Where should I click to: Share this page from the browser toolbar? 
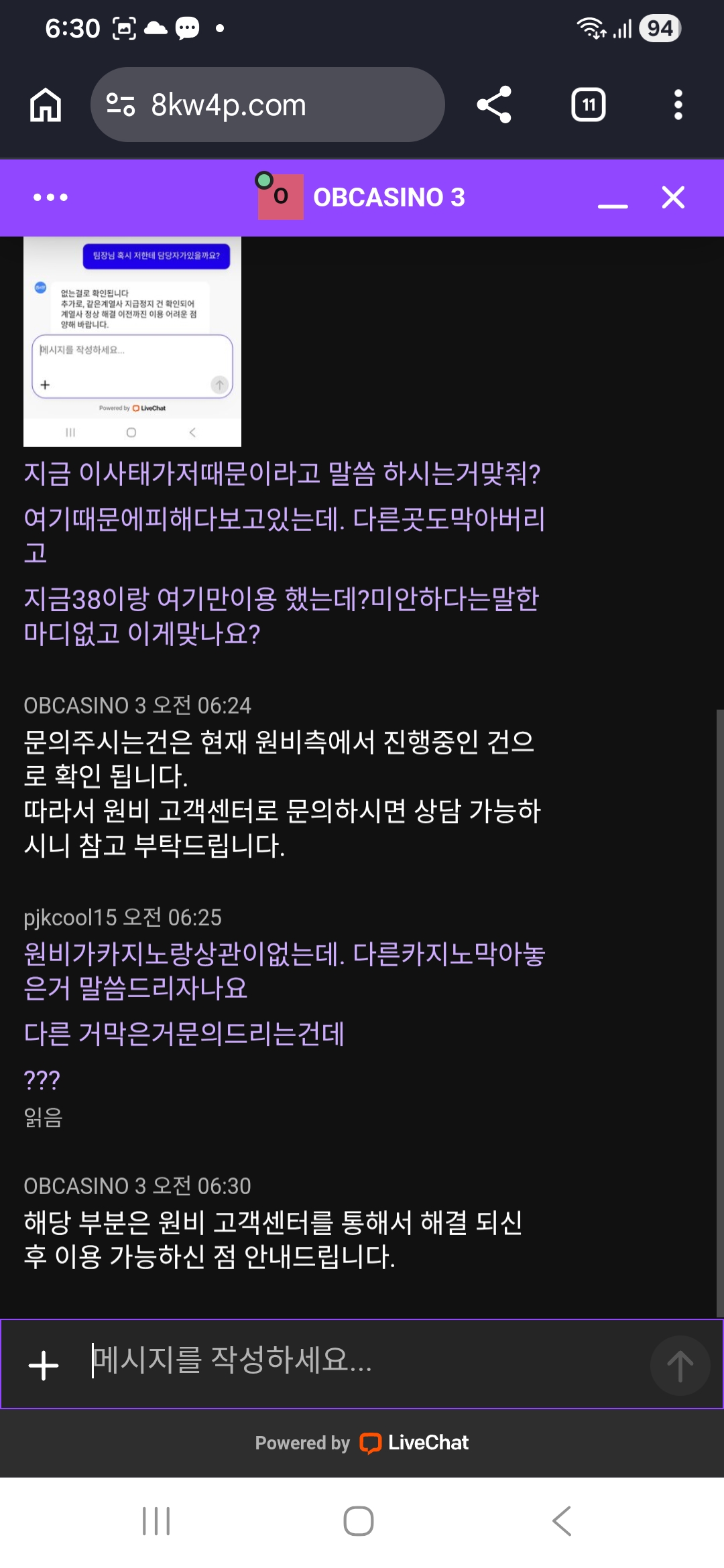click(494, 105)
